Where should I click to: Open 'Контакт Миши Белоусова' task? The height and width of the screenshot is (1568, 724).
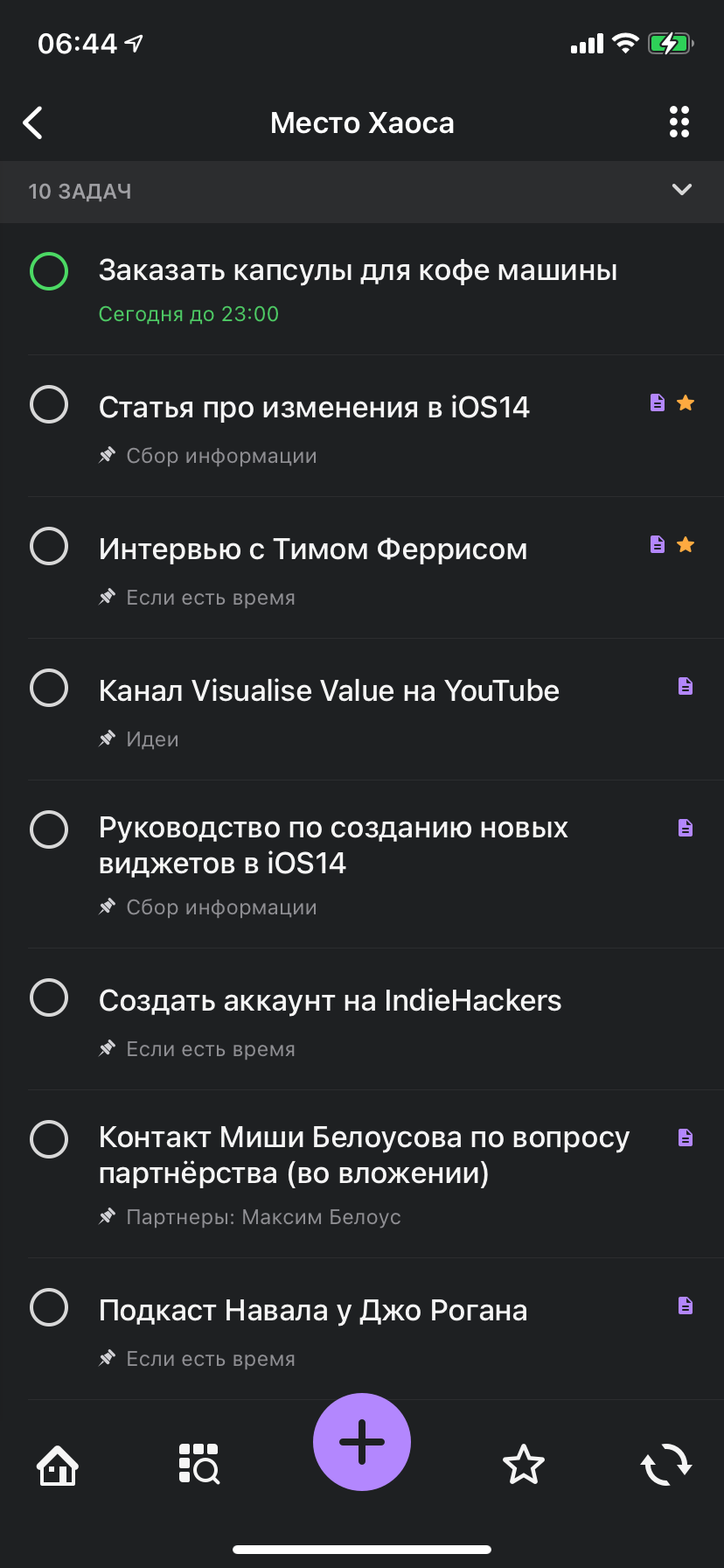tap(364, 1155)
